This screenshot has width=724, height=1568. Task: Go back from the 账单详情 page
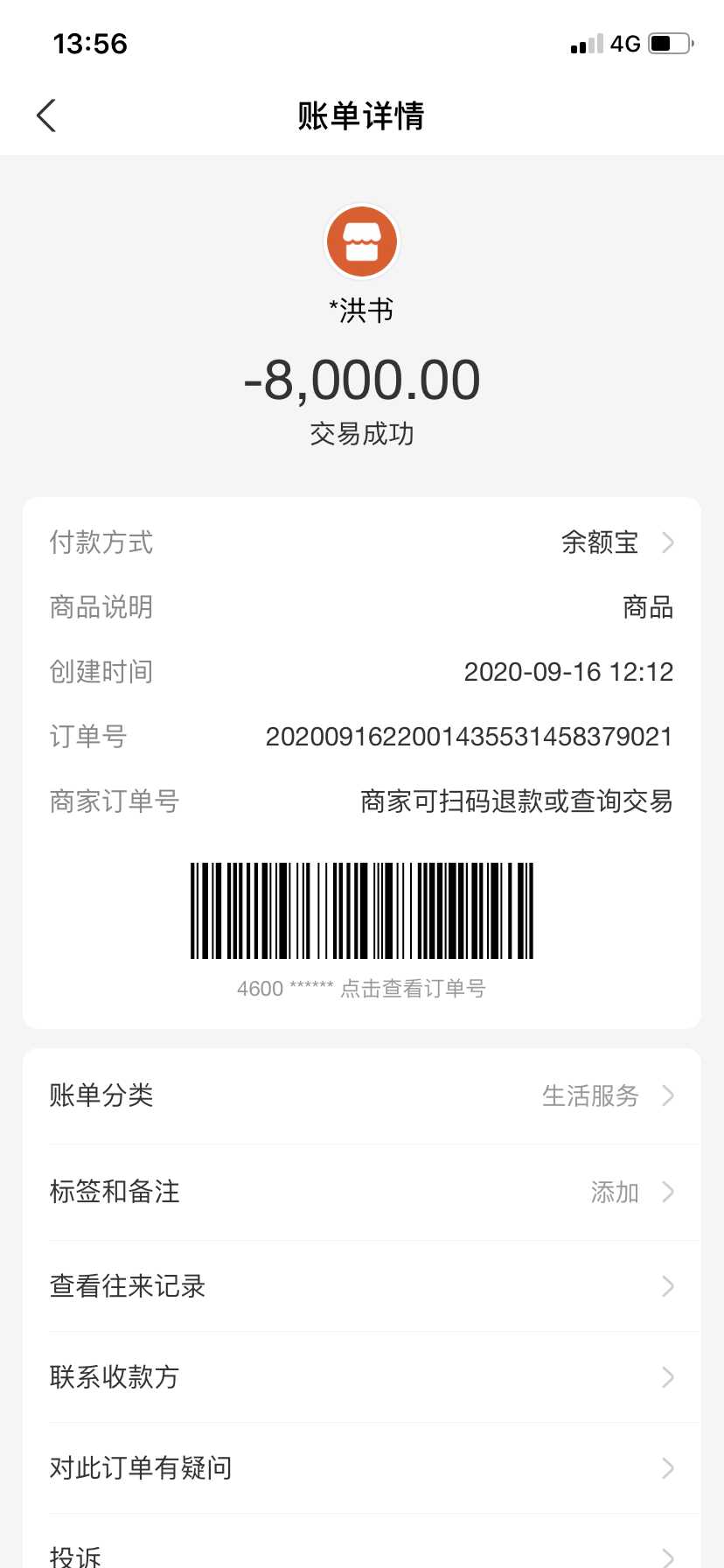[x=46, y=115]
